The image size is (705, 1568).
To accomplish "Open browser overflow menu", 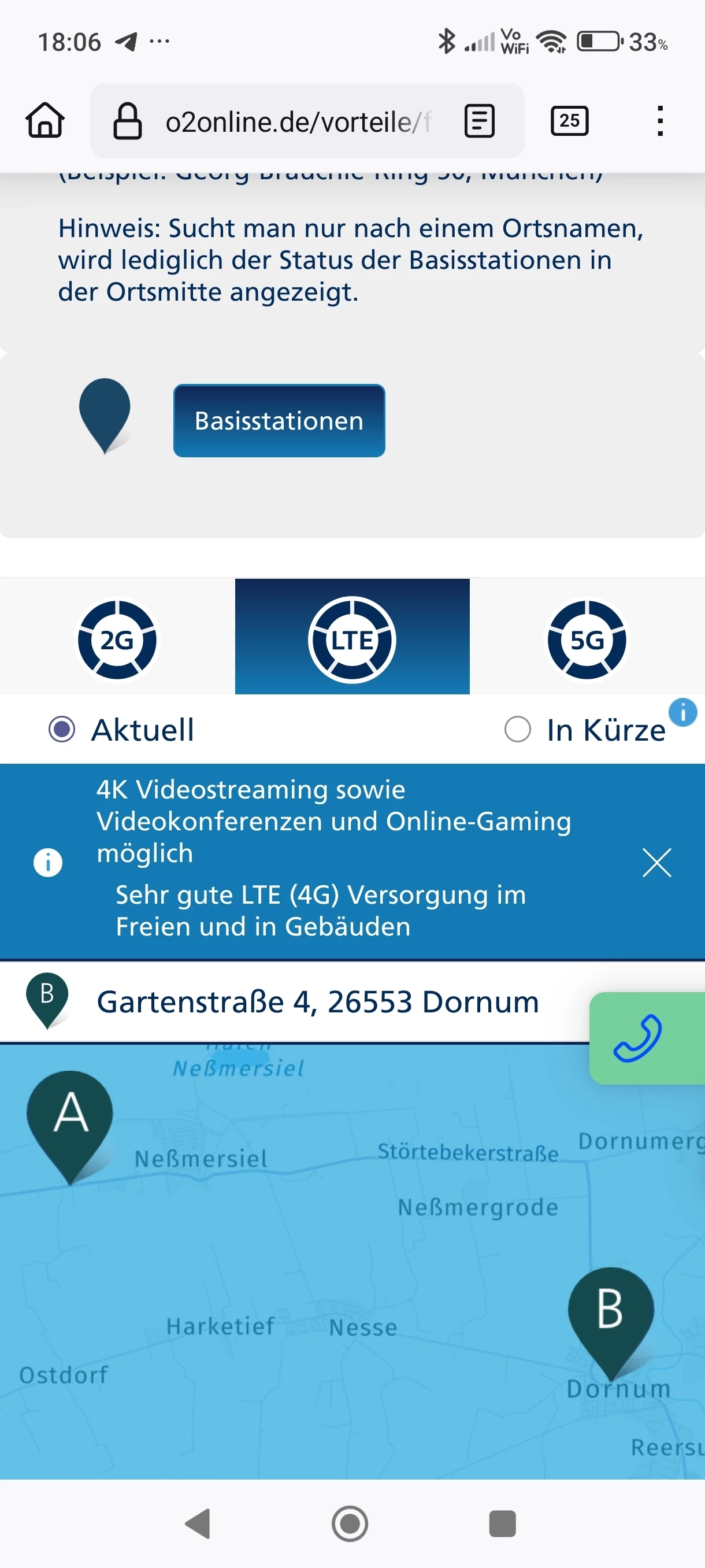I will [x=659, y=120].
